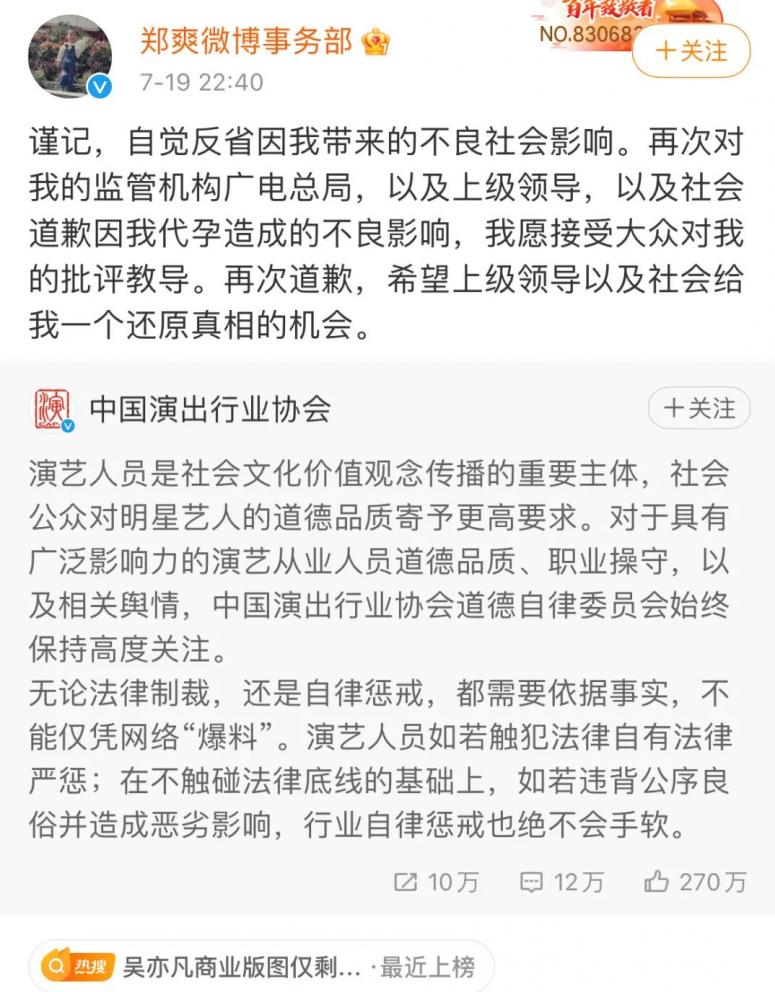Like the quoted post with 270万 likes
Image resolution: width=775 pixels, height=992 pixels.
tap(696, 881)
